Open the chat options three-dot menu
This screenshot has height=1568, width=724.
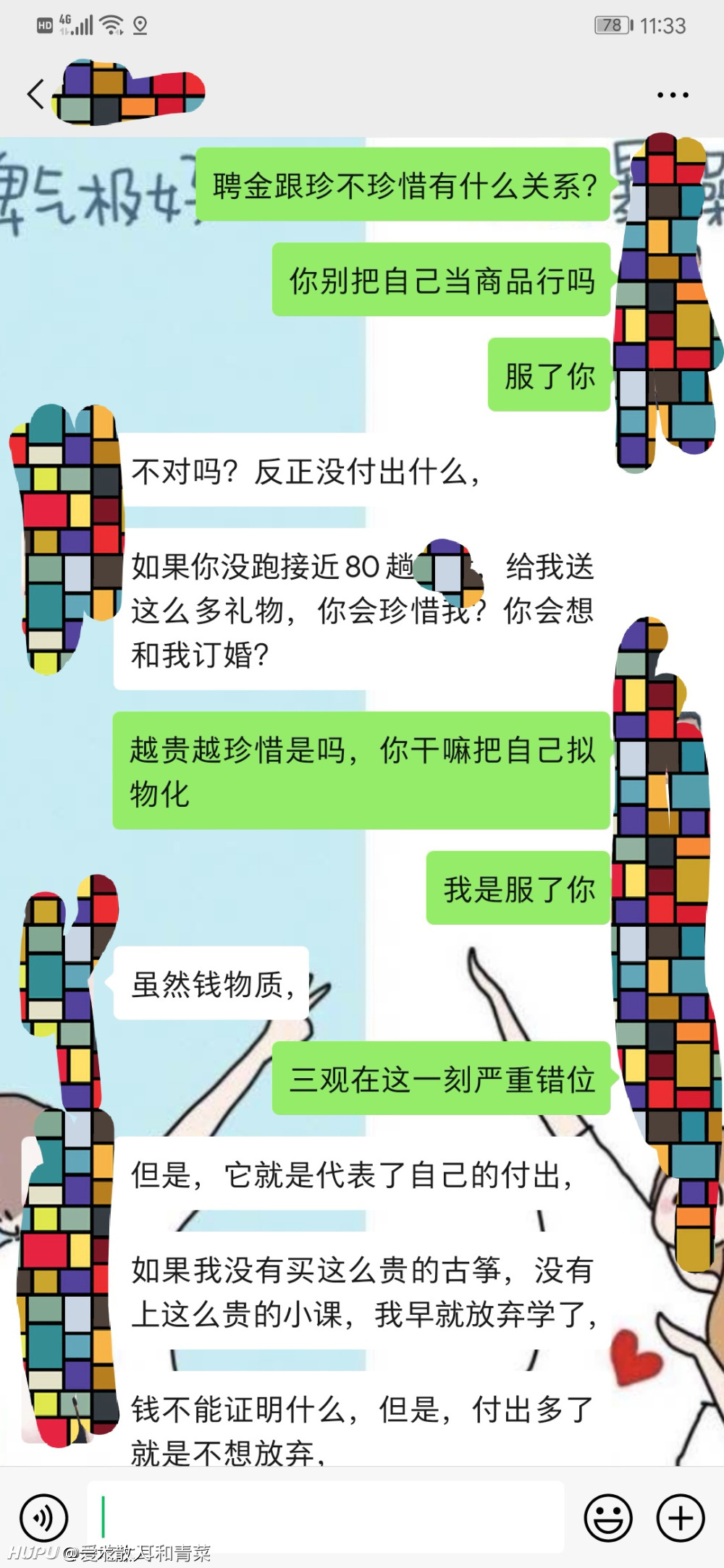(673, 95)
